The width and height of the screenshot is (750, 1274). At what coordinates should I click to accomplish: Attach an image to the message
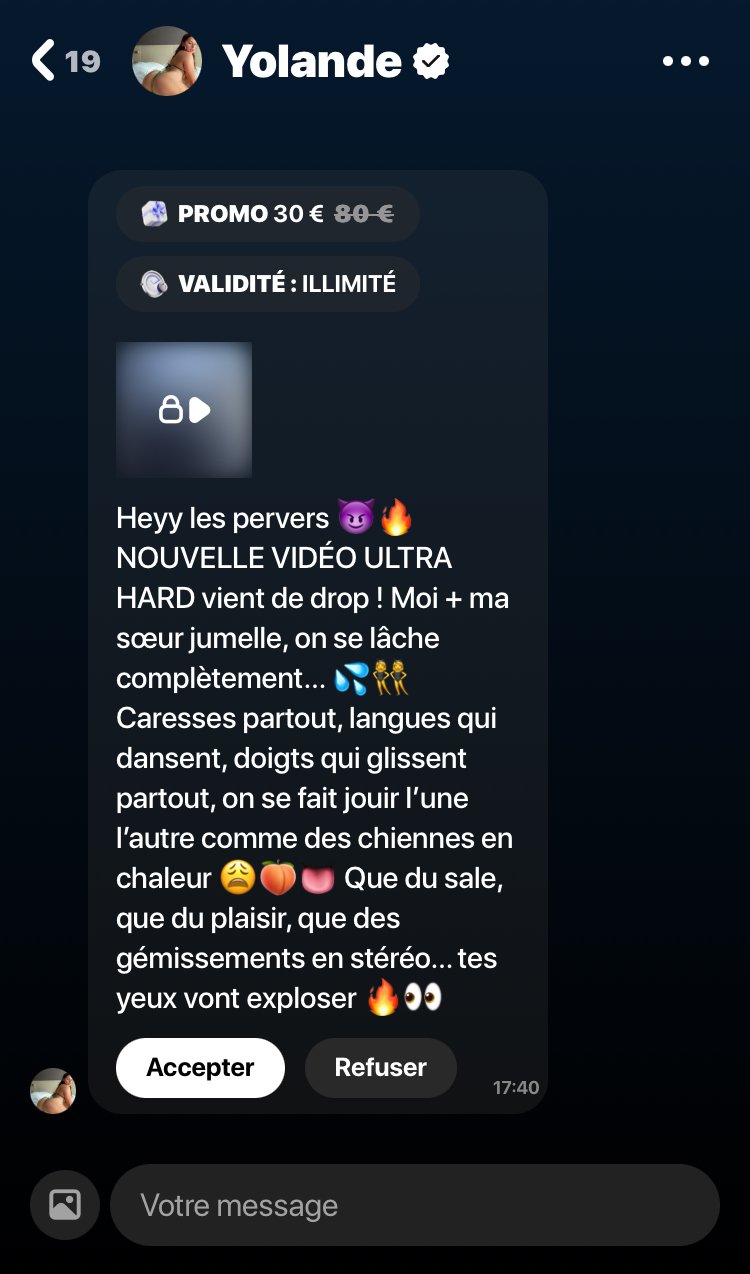[65, 1204]
